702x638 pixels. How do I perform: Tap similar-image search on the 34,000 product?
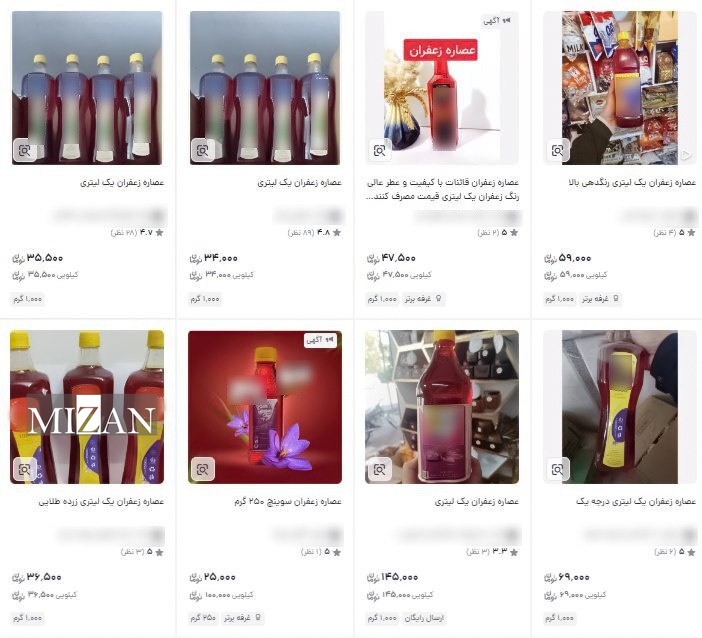[203, 151]
